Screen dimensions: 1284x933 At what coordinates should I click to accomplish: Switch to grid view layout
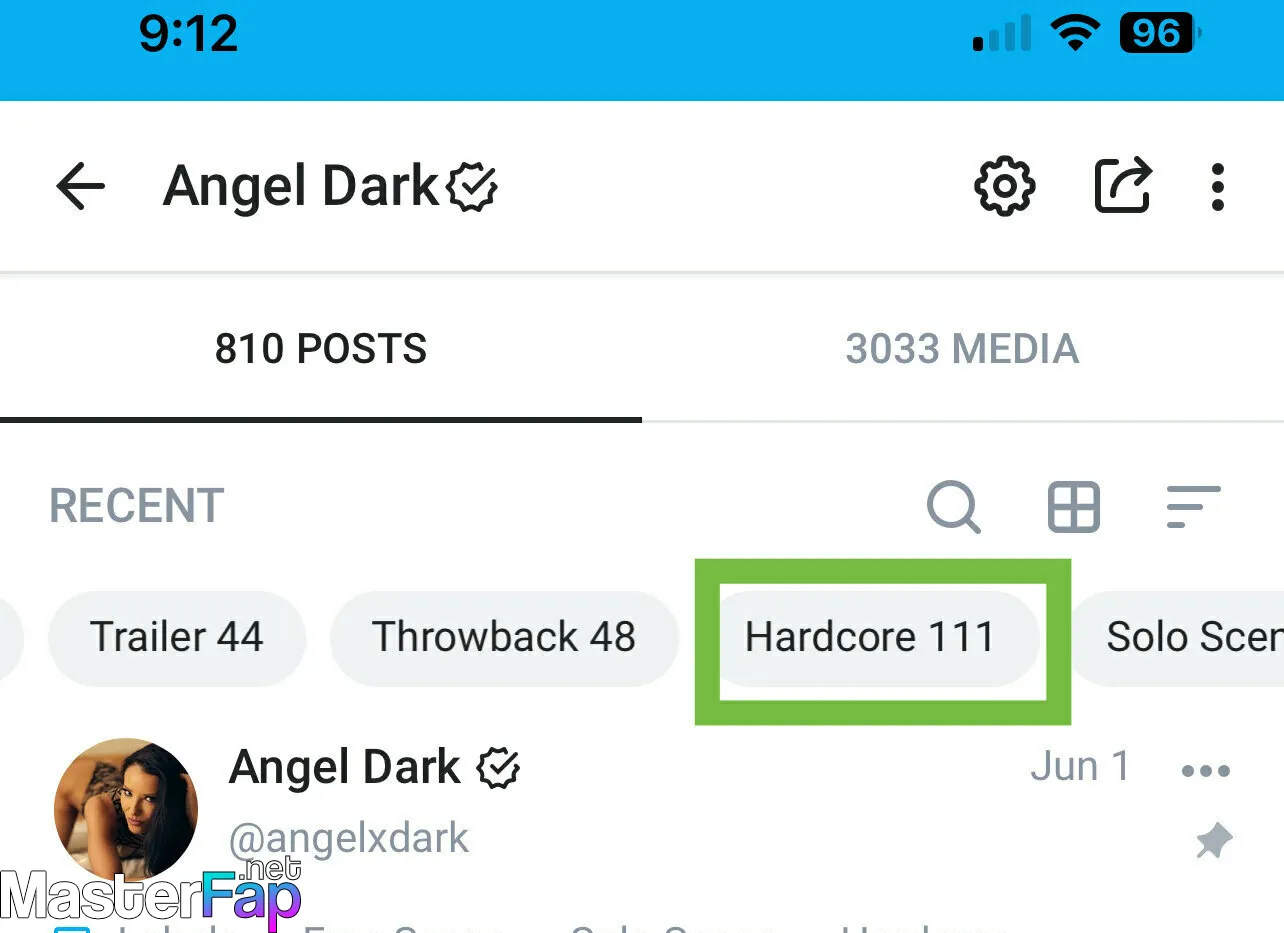click(1073, 506)
